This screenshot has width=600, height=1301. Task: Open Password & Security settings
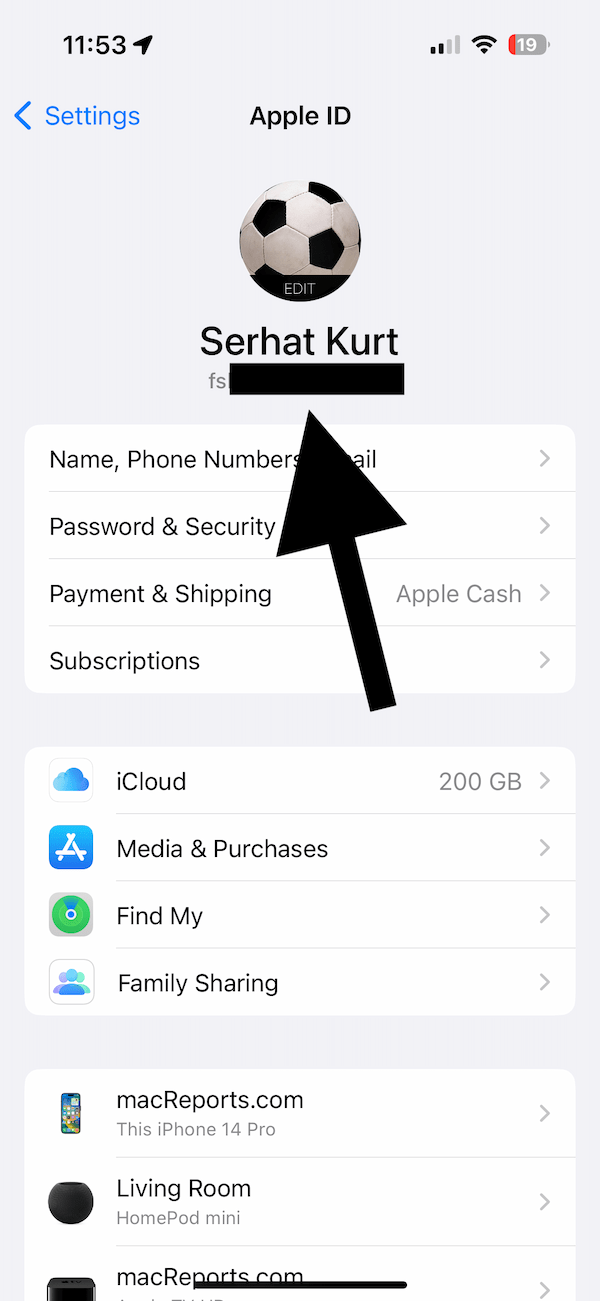[x=162, y=526]
